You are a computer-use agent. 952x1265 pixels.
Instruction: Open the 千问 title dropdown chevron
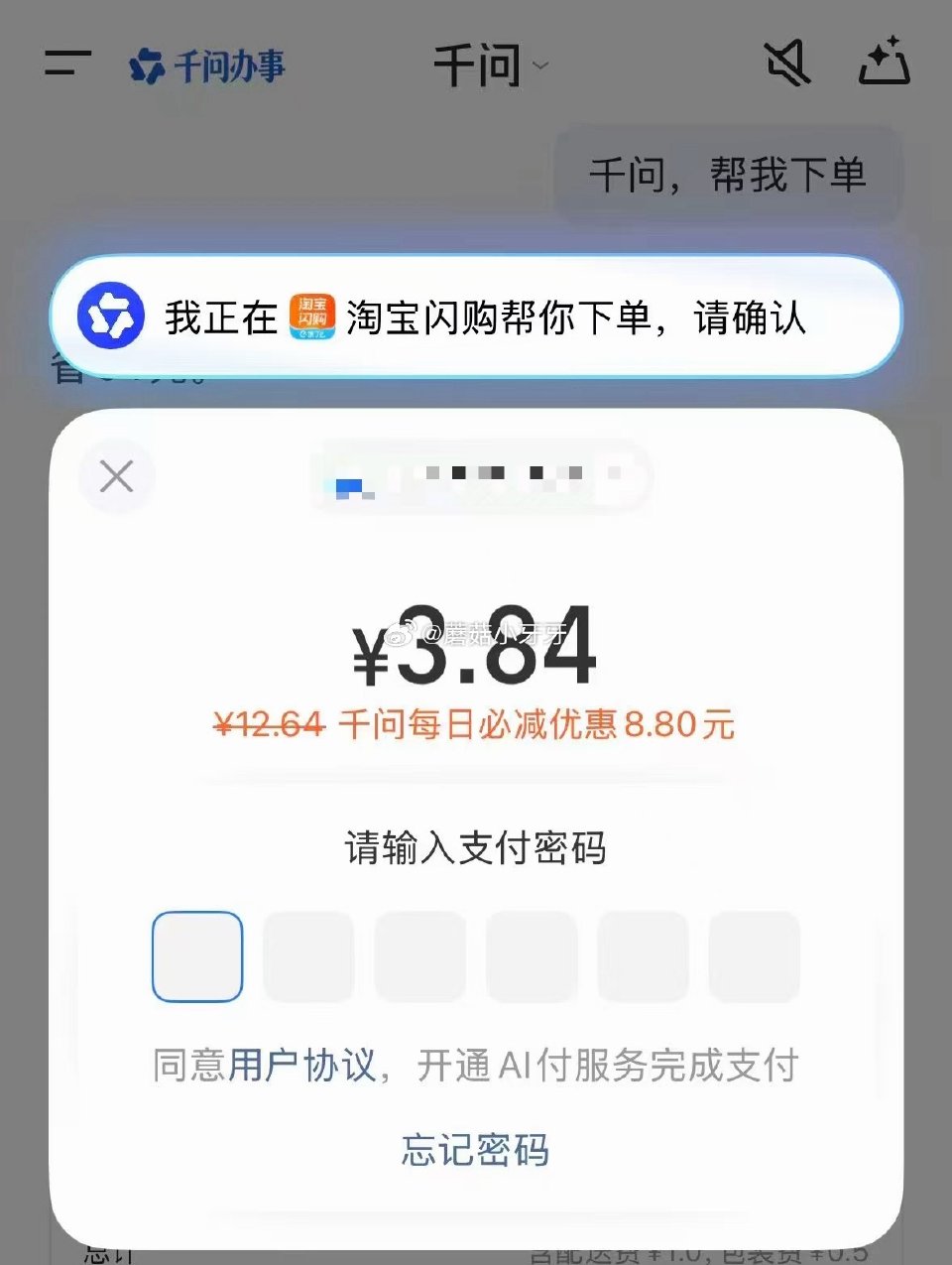click(538, 67)
